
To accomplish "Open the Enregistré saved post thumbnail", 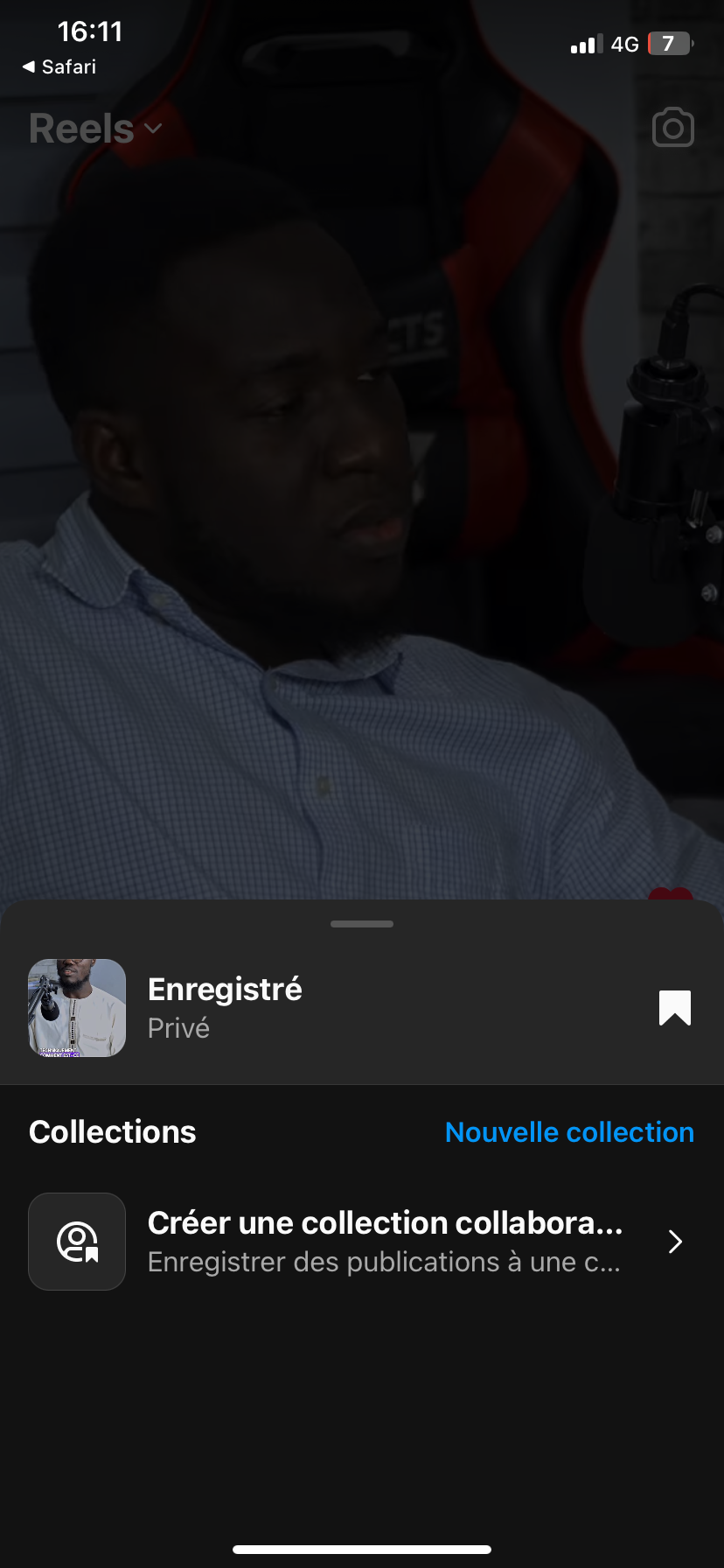I will [x=77, y=1008].
